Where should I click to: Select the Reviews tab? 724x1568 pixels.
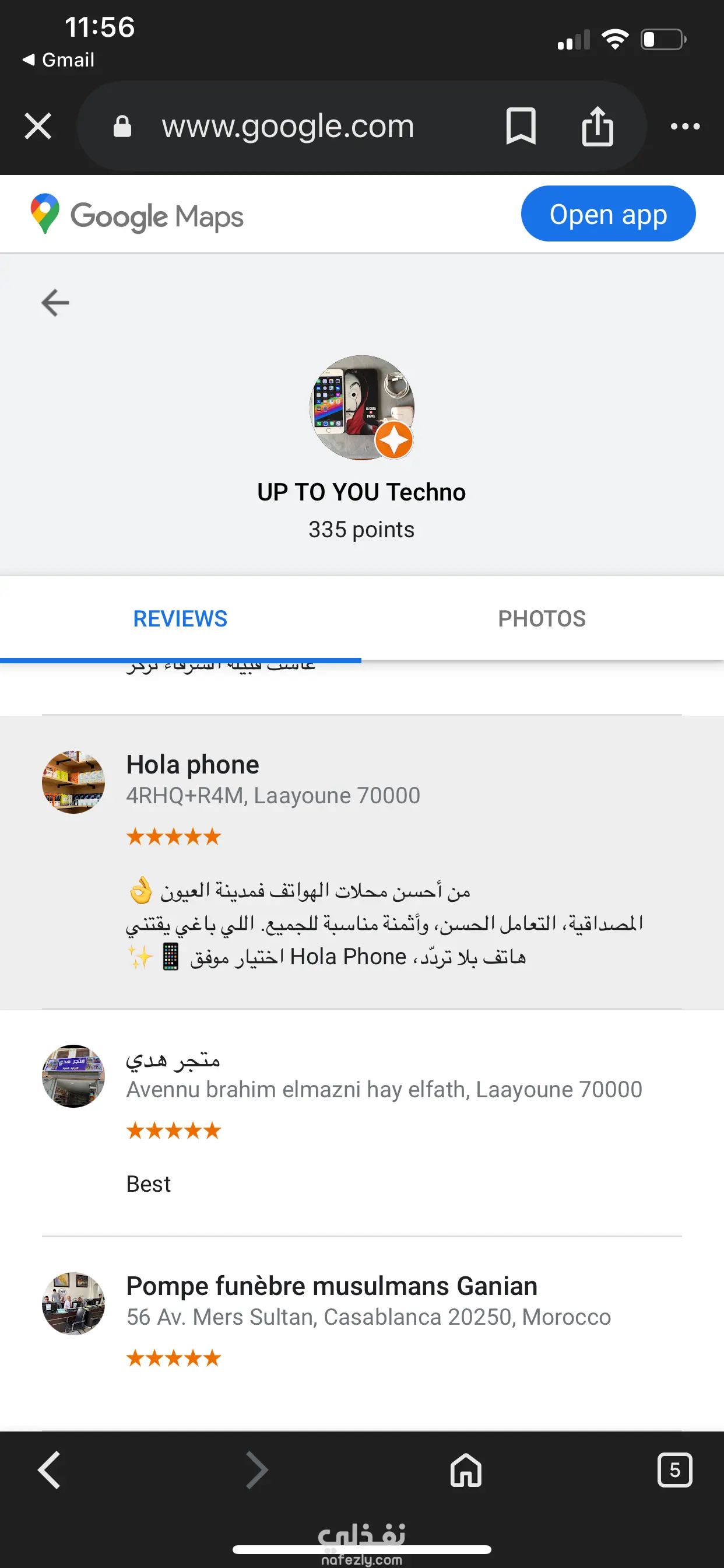coord(180,618)
